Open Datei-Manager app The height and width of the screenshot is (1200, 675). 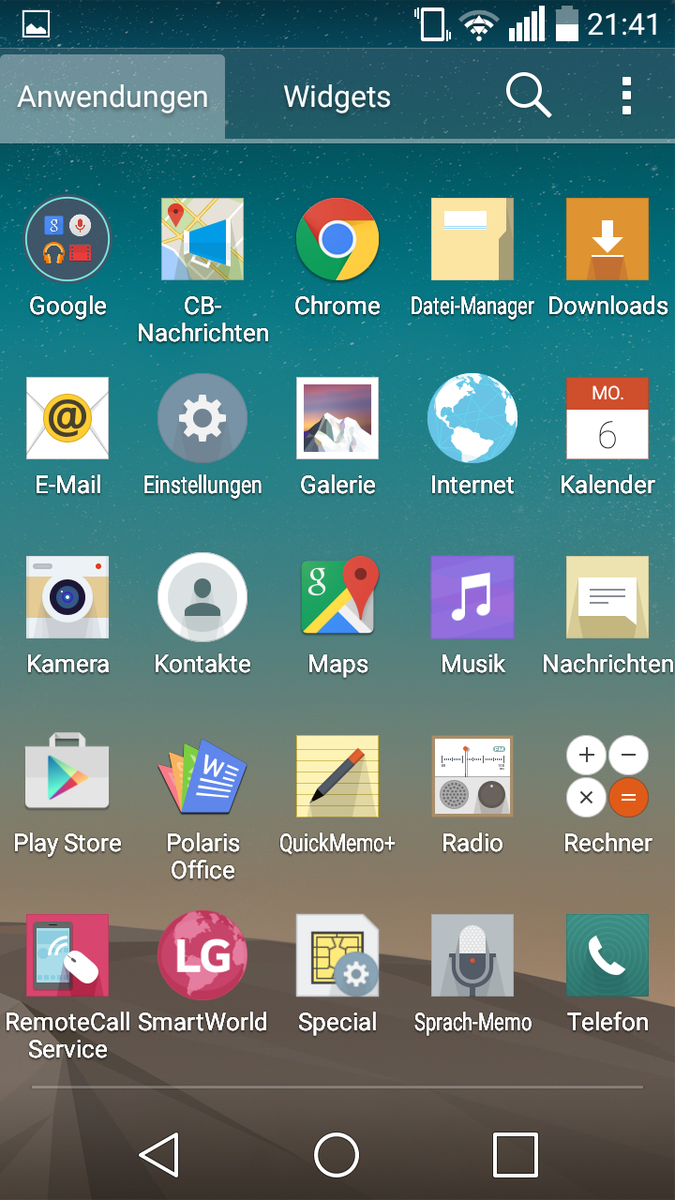point(472,240)
